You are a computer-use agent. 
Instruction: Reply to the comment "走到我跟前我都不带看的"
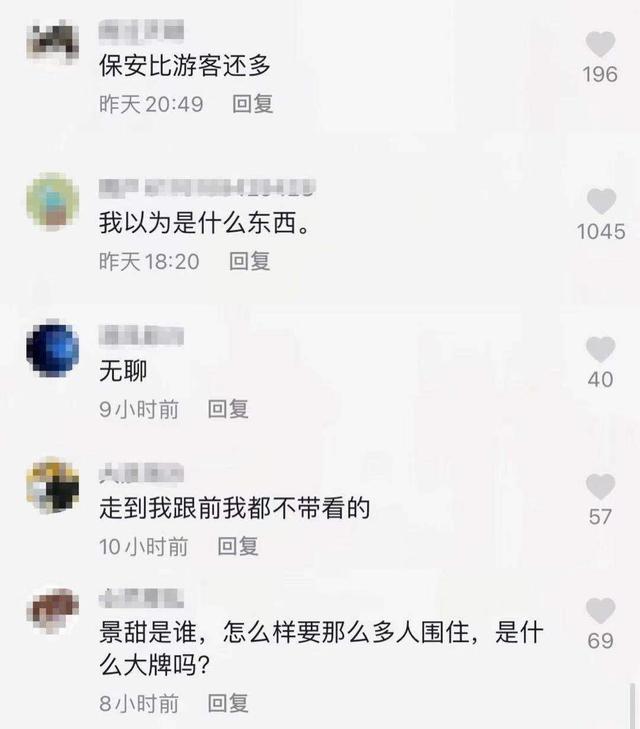coord(238,546)
